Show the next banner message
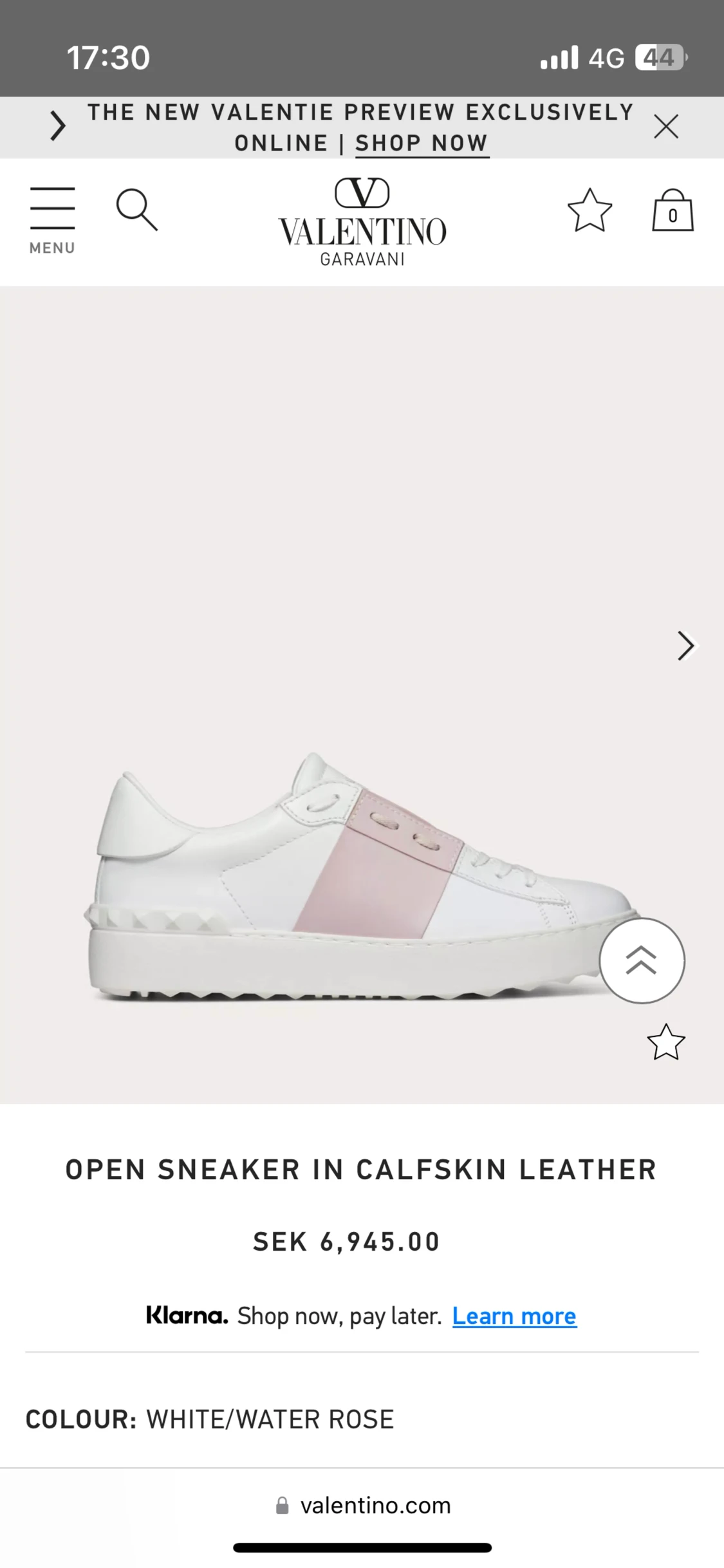Viewport: 724px width, 1568px height. coord(58,126)
